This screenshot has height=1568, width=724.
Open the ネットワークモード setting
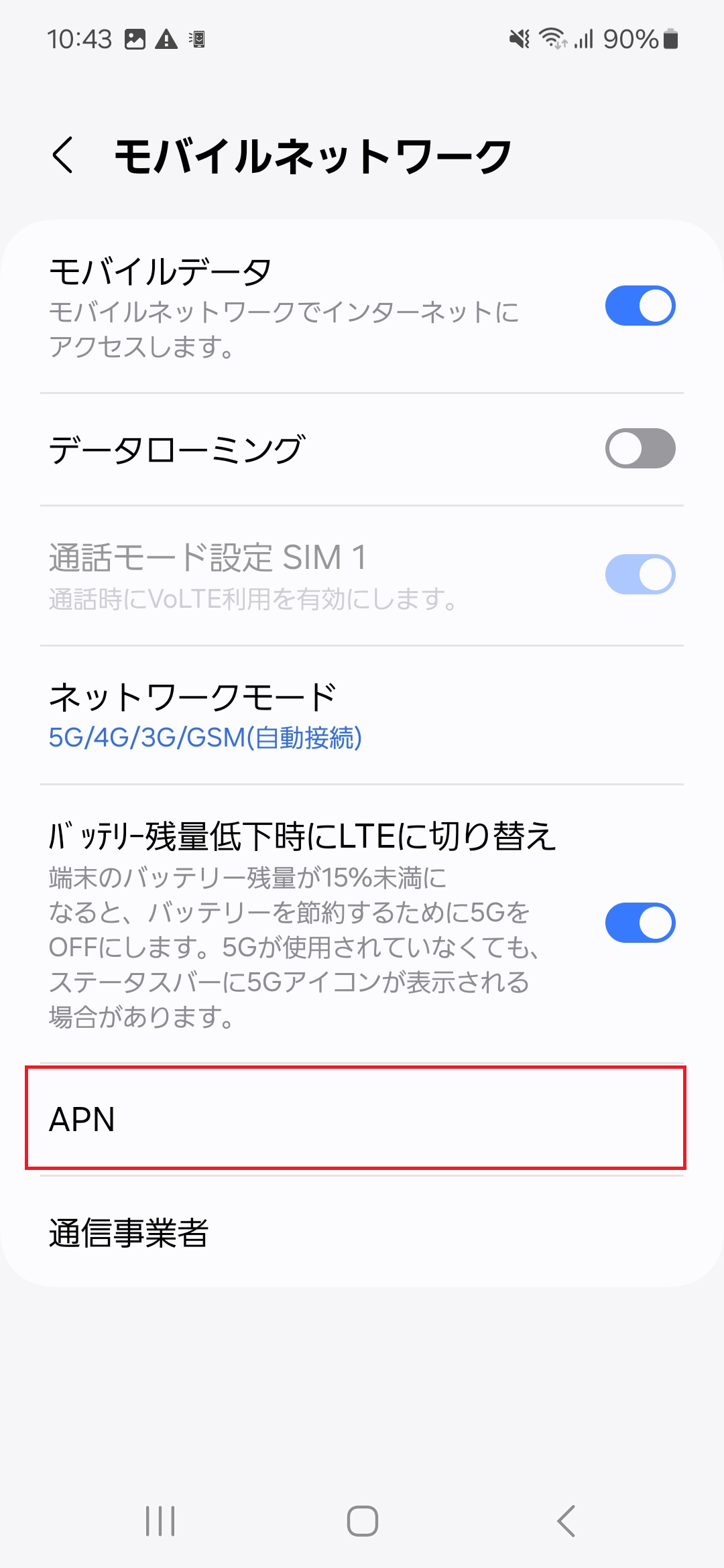click(362, 715)
